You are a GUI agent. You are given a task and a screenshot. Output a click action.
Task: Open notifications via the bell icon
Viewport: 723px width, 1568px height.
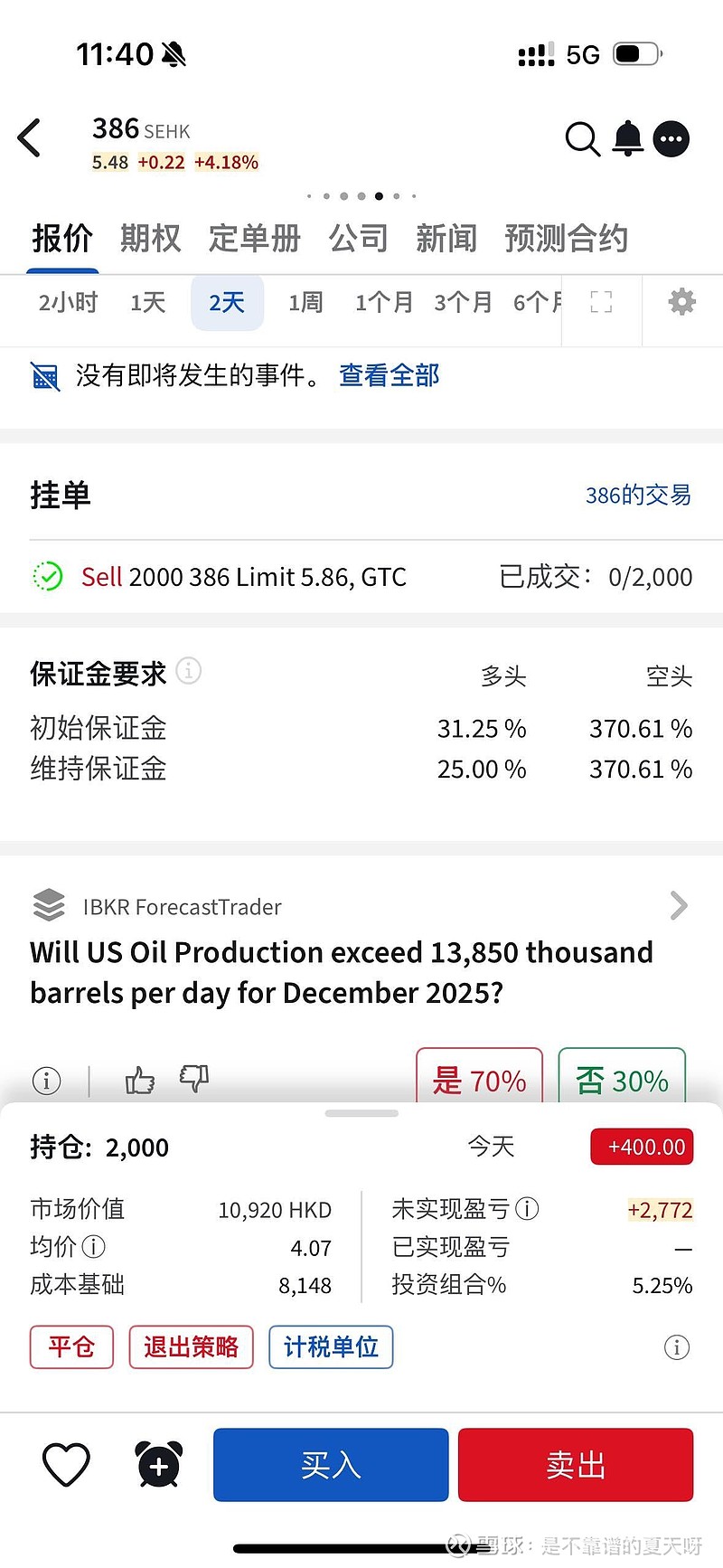click(627, 138)
